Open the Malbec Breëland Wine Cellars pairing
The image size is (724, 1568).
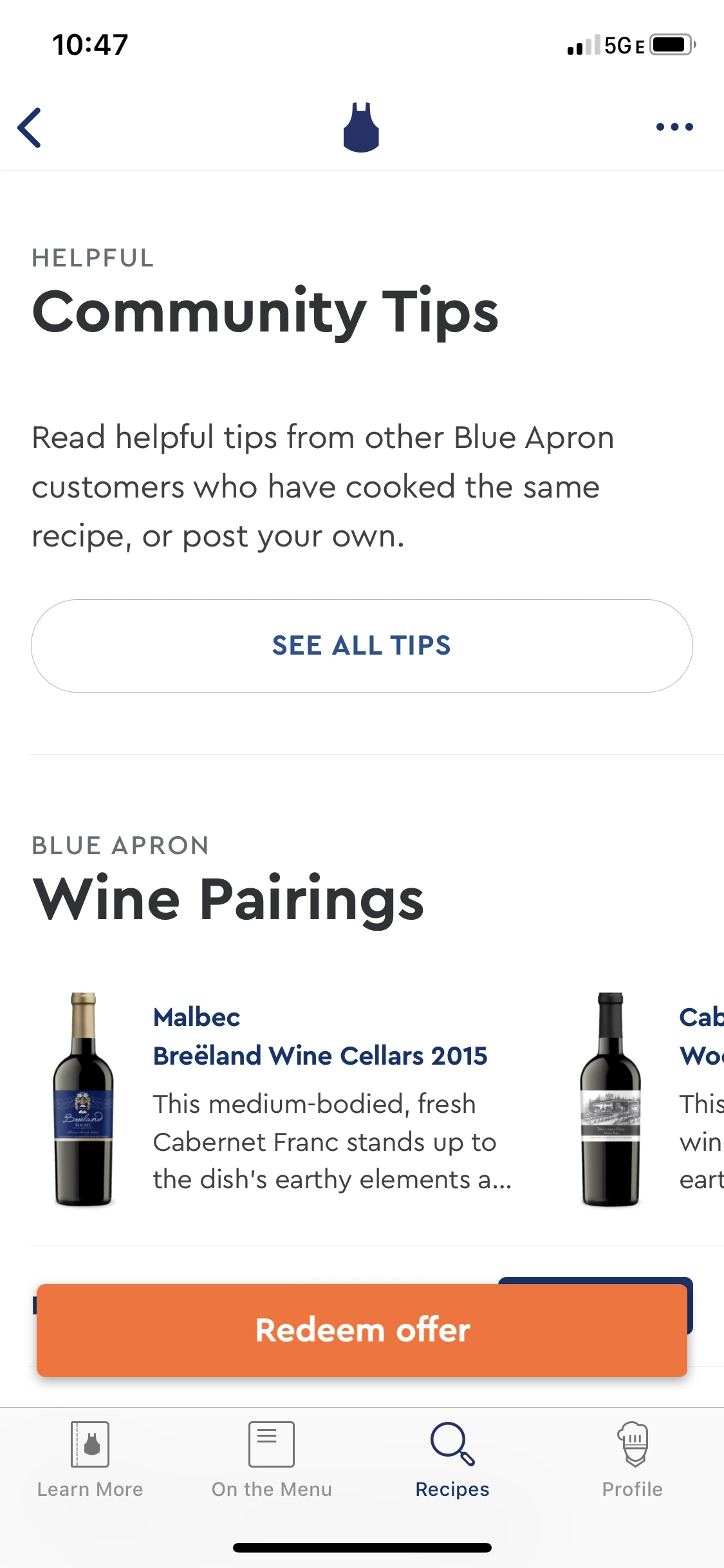283,1099
